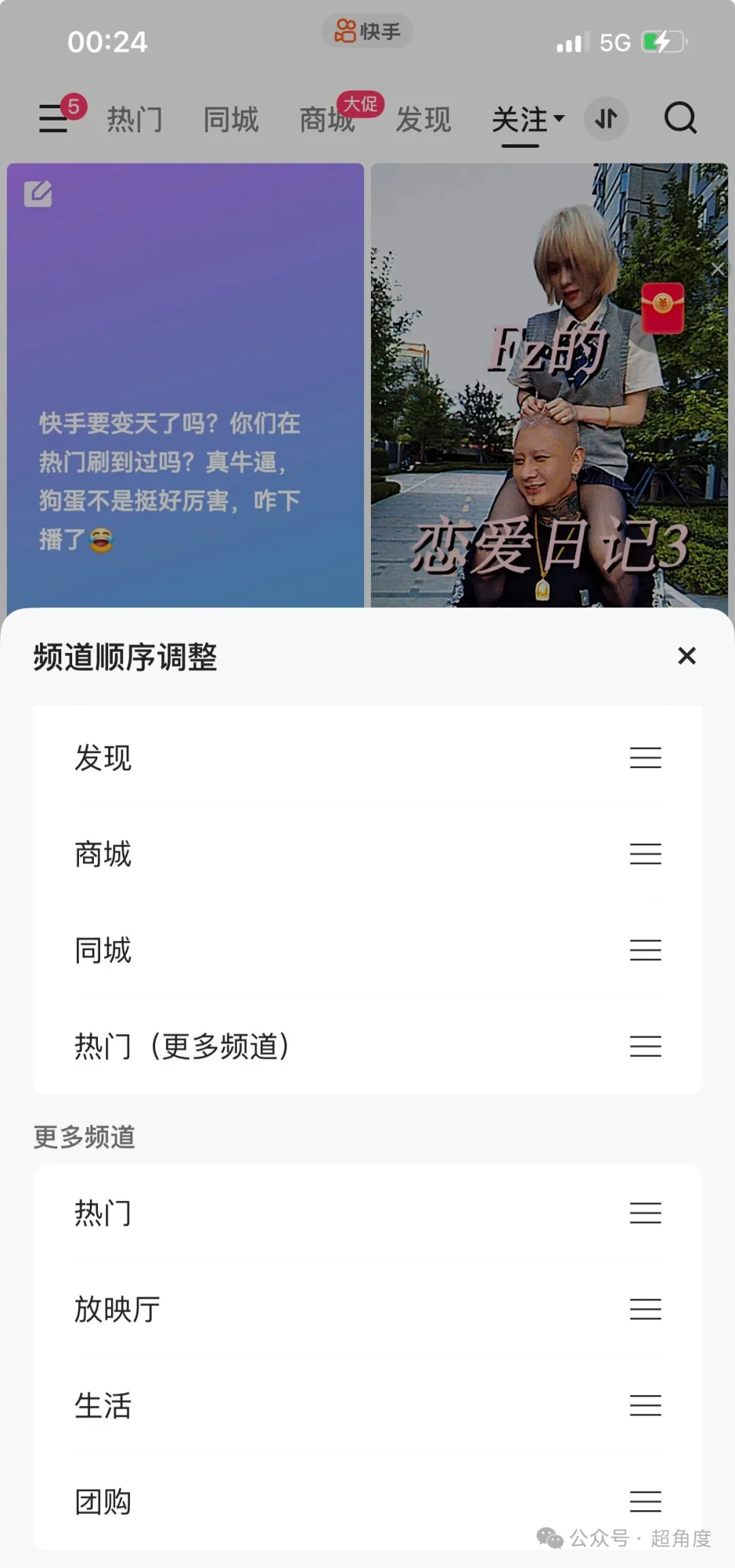Tap the channel sort arrows button
This screenshot has height=1568, width=735.
point(606,119)
